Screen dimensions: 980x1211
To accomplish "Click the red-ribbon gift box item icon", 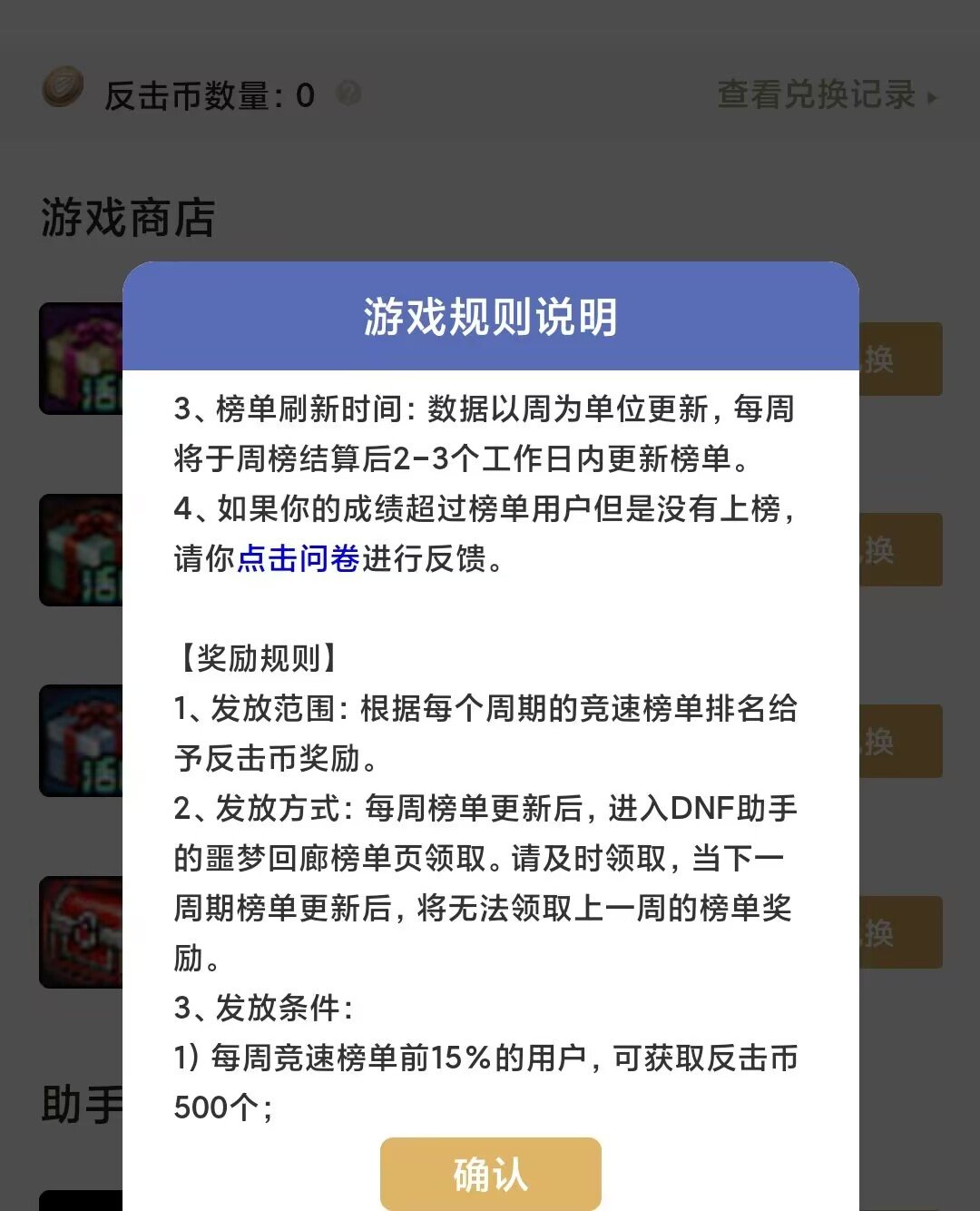I will 80,741.
